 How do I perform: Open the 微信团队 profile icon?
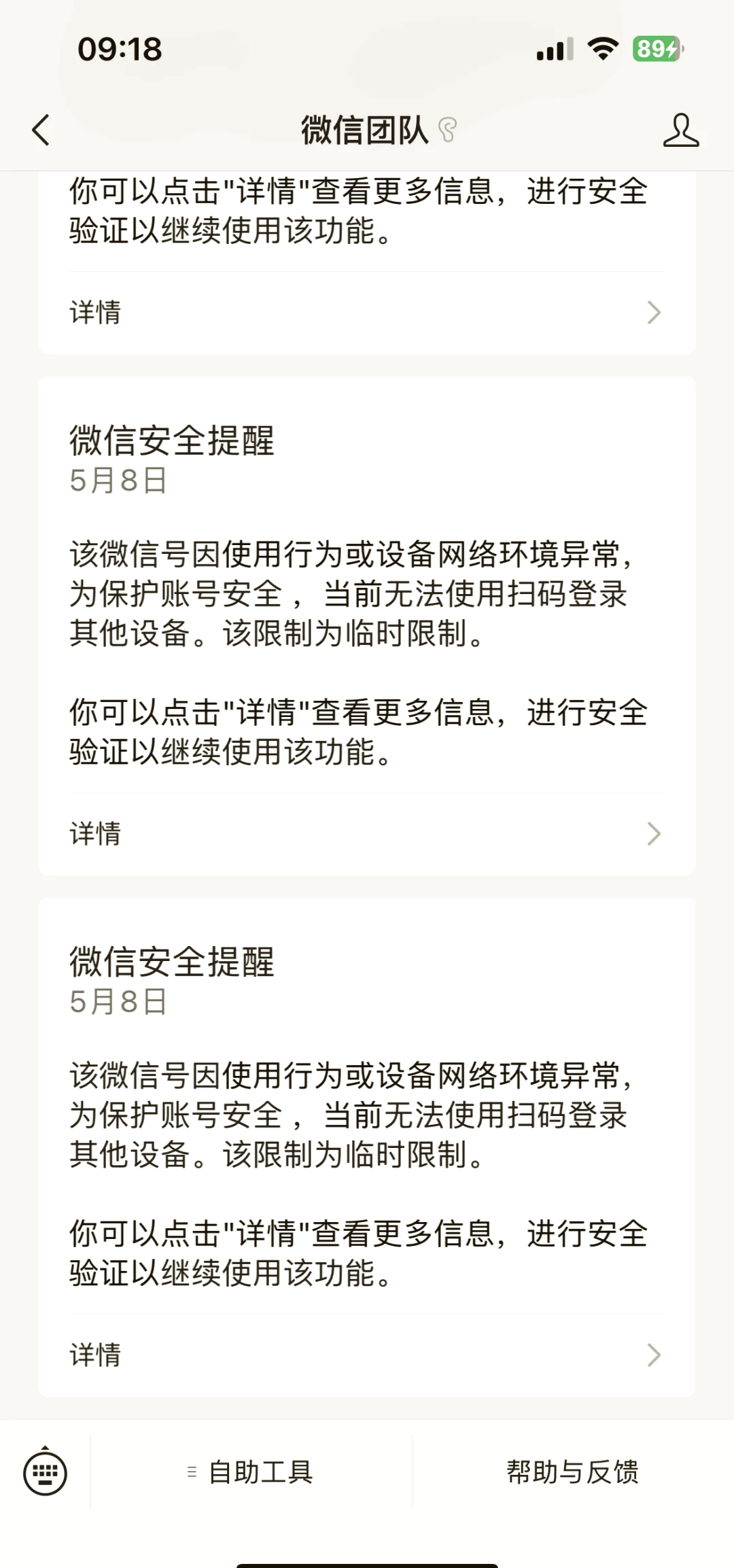680,130
